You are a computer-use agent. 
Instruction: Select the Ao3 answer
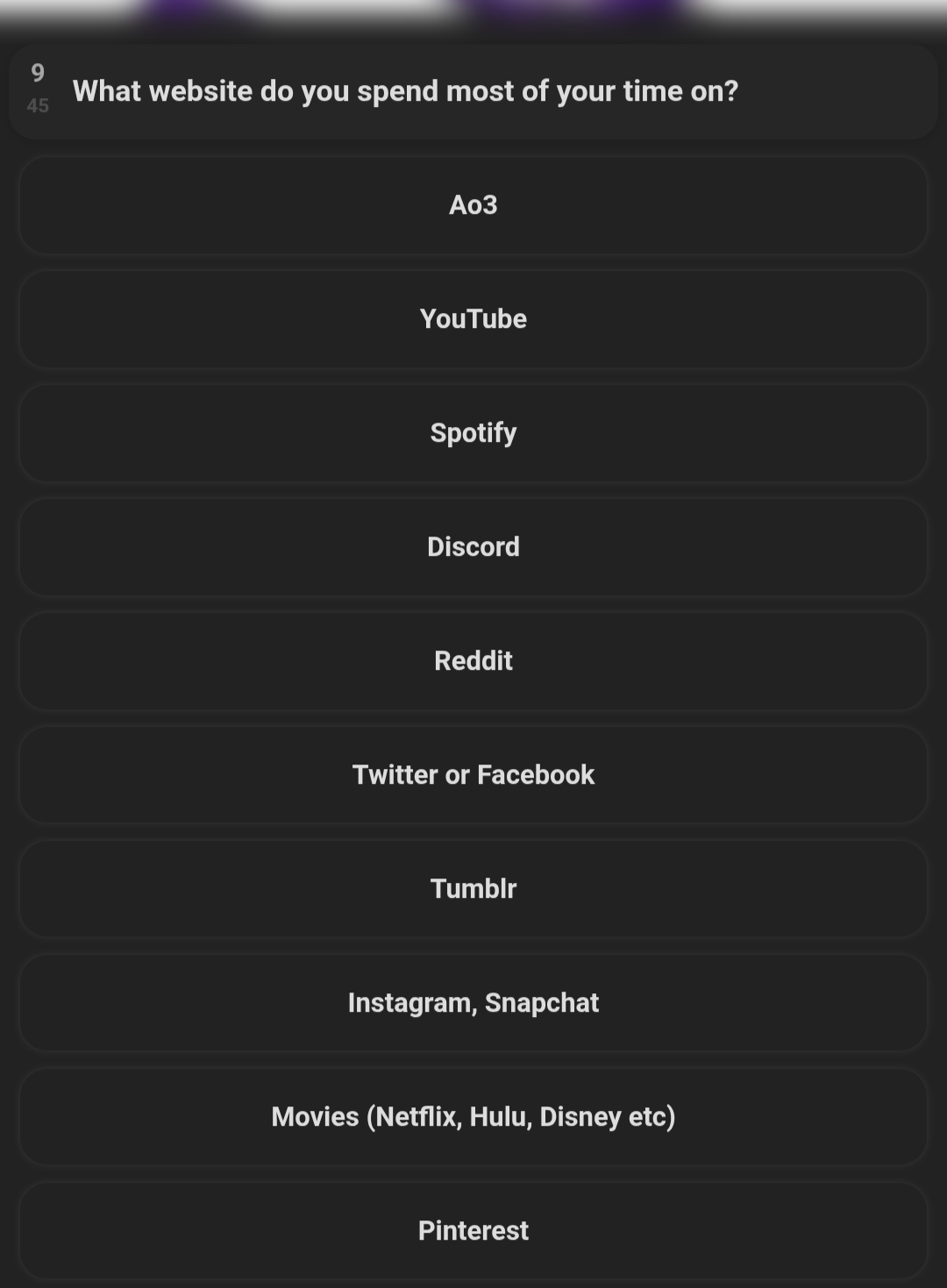pyautogui.click(x=473, y=205)
